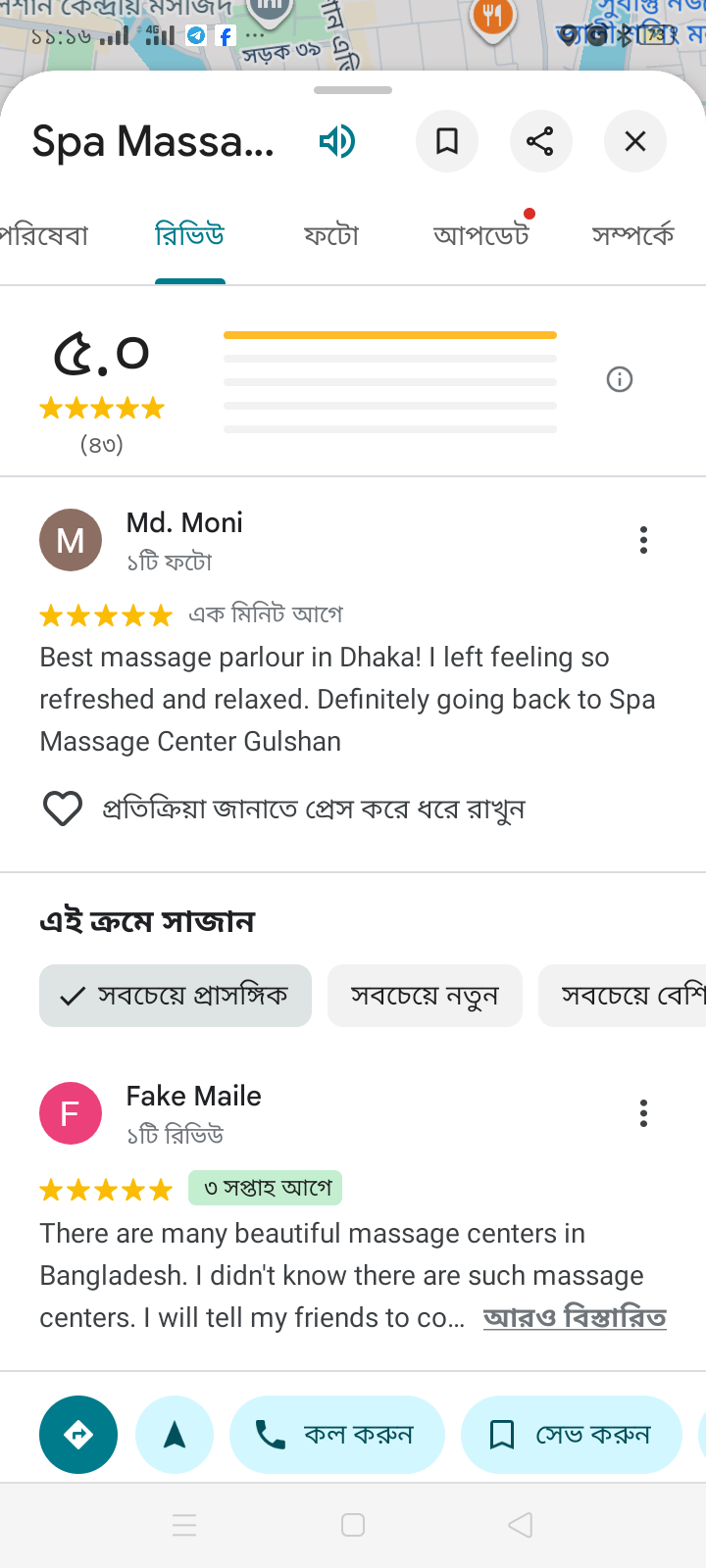This screenshot has width=706, height=1568.
Task: Tap the কল করুন button
Action: pyautogui.click(x=337, y=1435)
